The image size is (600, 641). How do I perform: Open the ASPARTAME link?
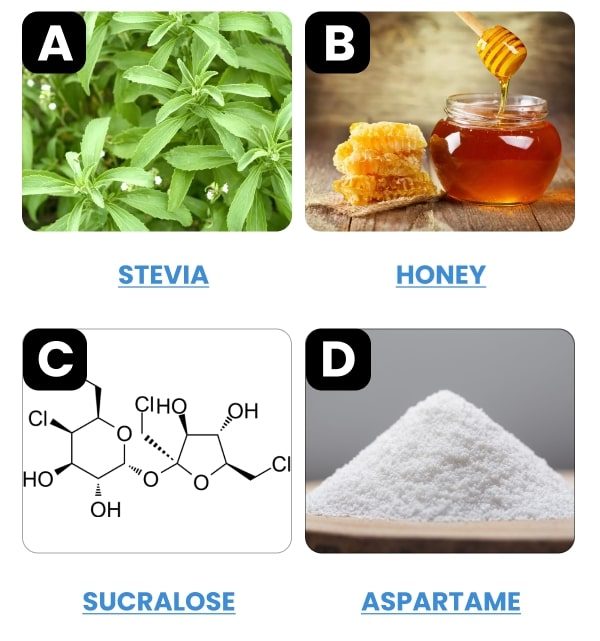441,601
